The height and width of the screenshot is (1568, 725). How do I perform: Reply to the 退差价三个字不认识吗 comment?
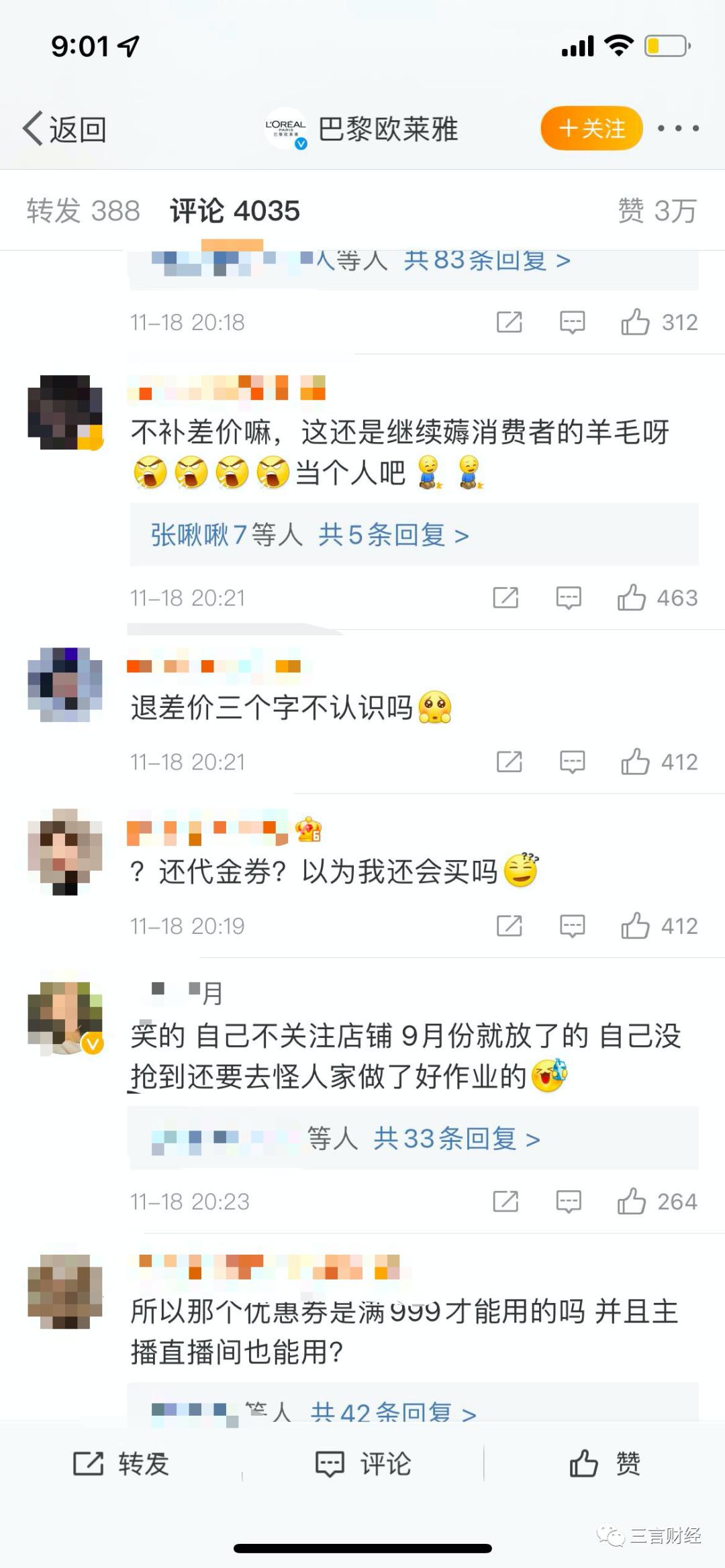[572, 762]
